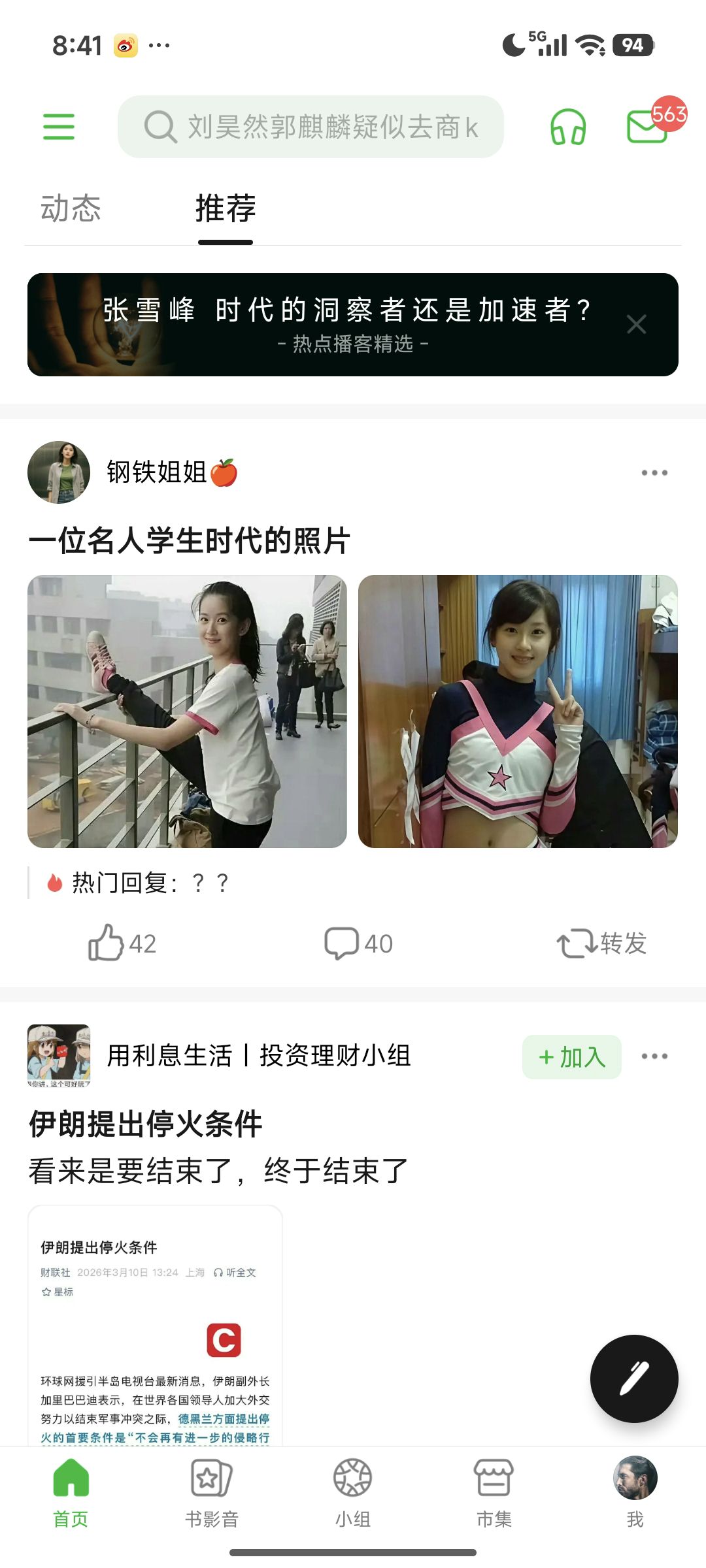Screen dimensions: 706x1568
Task: Open overflow menu on 钢铁姐姐's post
Action: point(654,472)
